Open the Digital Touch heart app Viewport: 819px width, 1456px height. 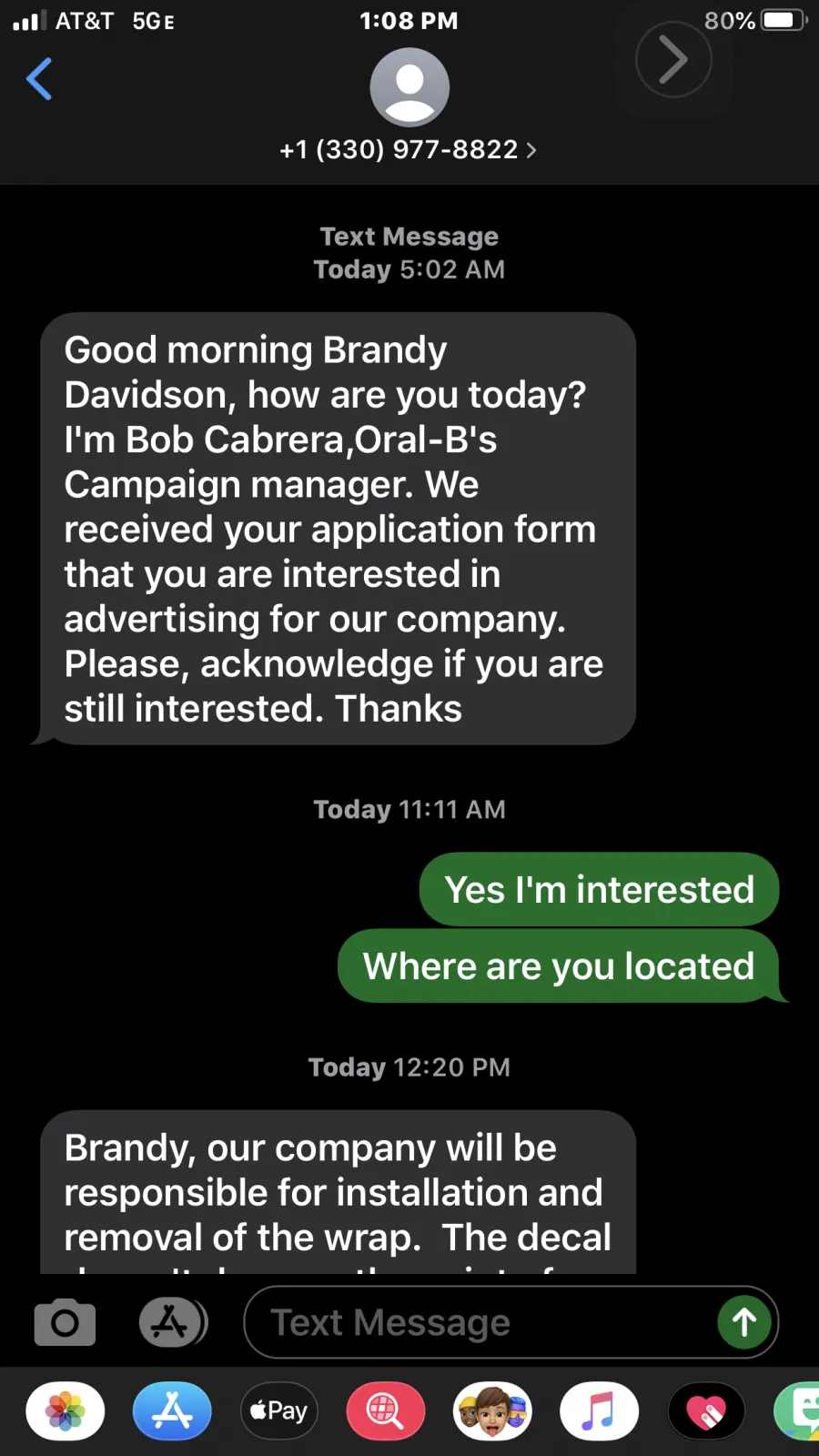click(x=706, y=1411)
